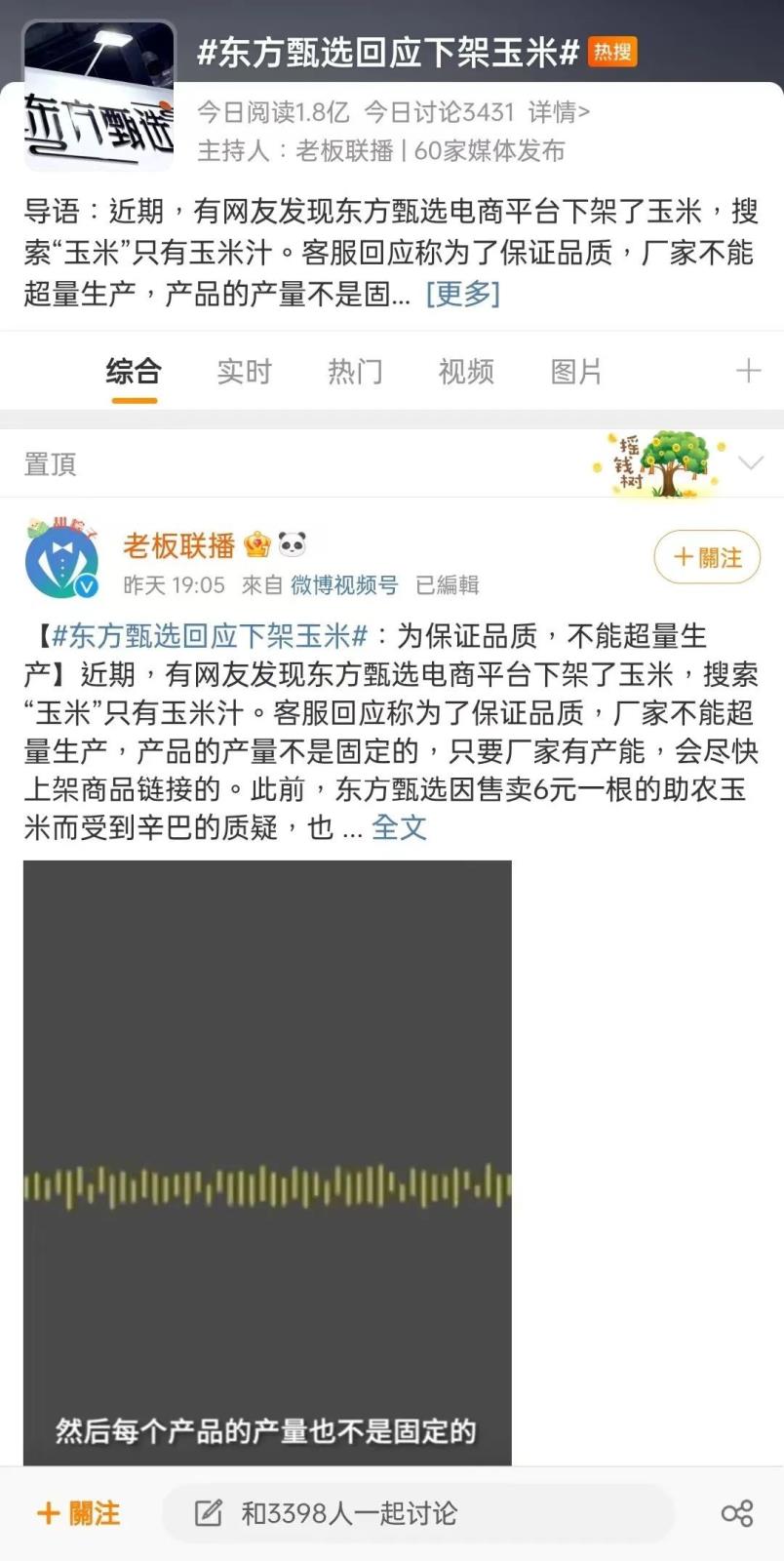
Task: Open the #东方甄选回应下架玉米# hashtag in post
Action: point(209,637)
